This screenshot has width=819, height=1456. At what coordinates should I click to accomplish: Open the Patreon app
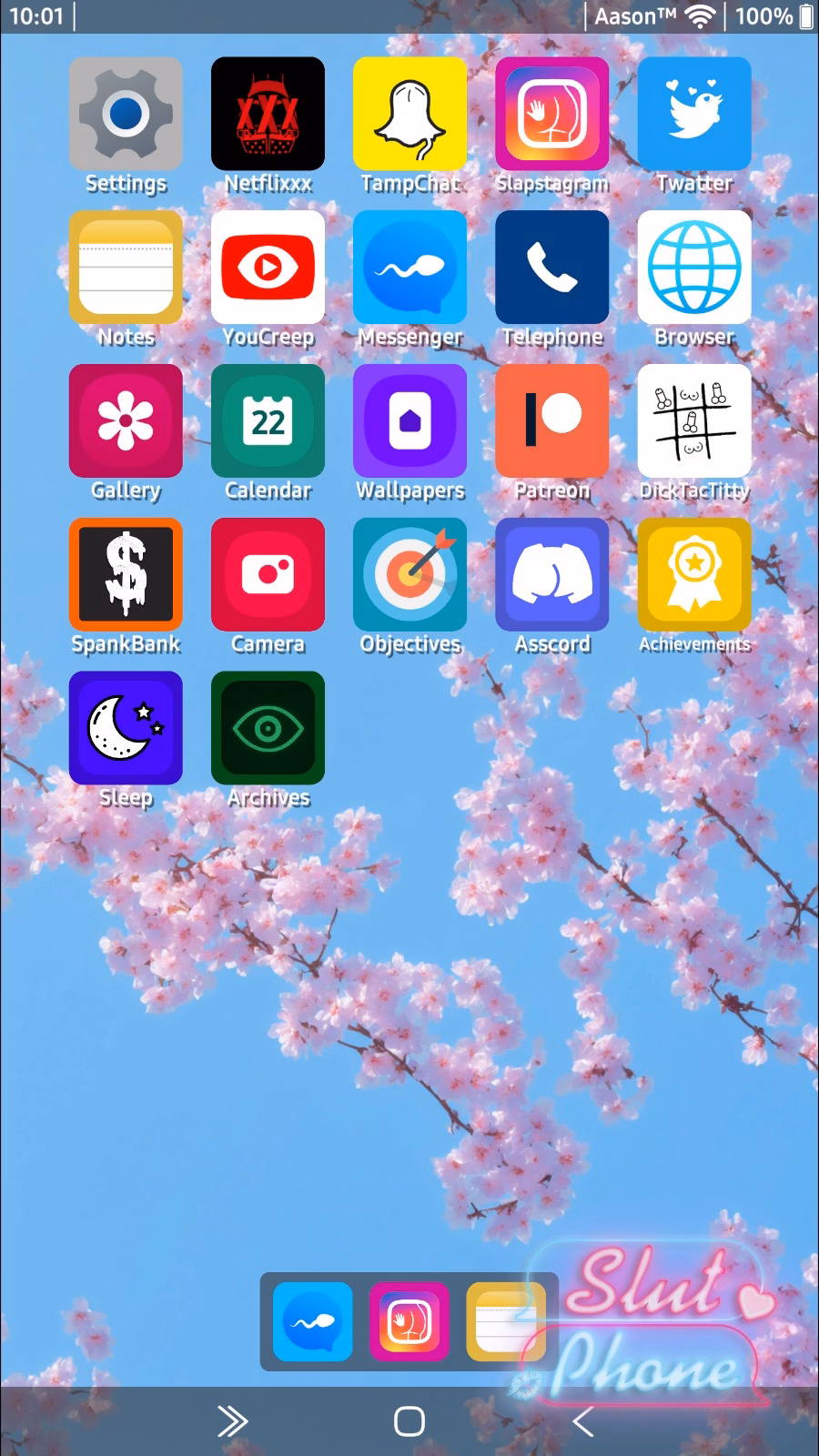552,422
